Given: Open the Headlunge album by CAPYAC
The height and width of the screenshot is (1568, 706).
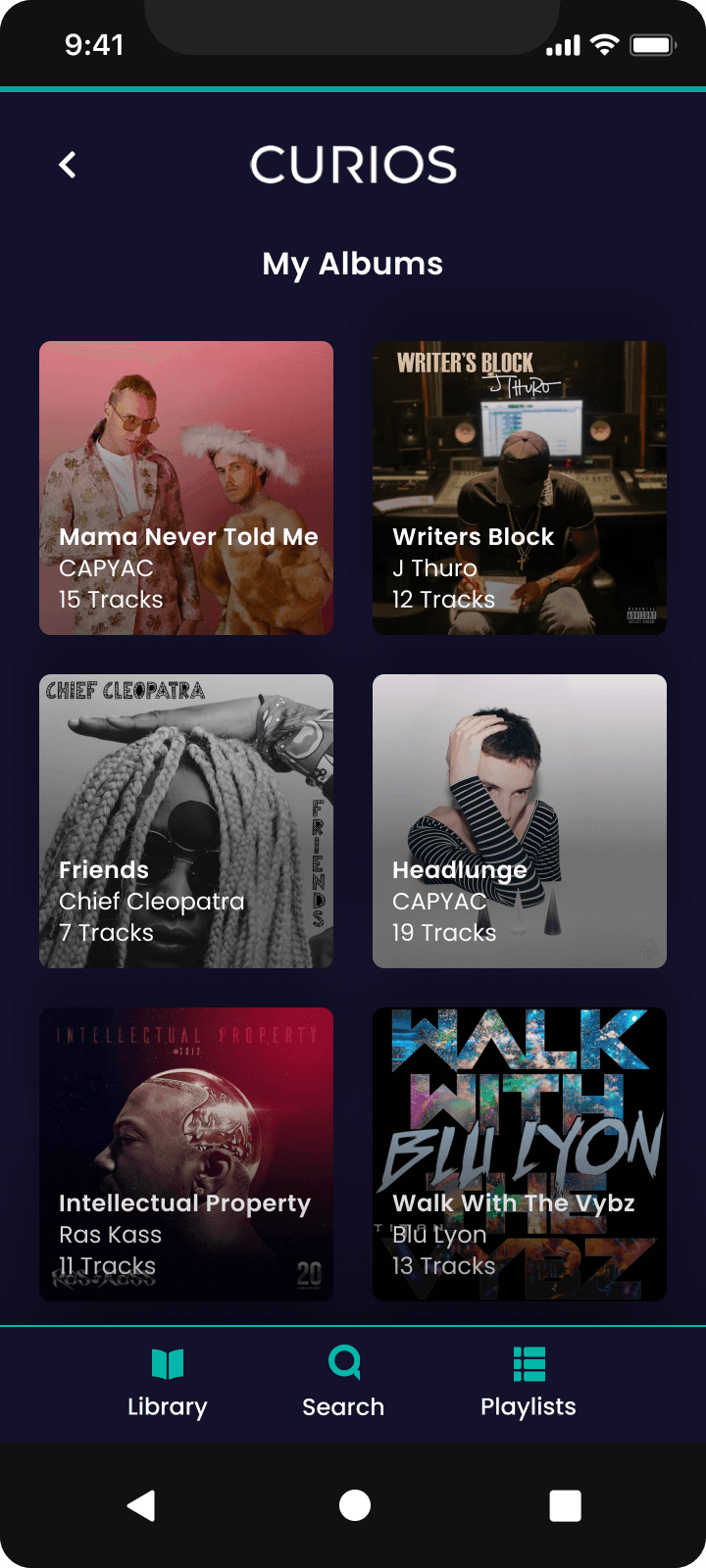Looking at the screenshot, I should coord(520,821).
